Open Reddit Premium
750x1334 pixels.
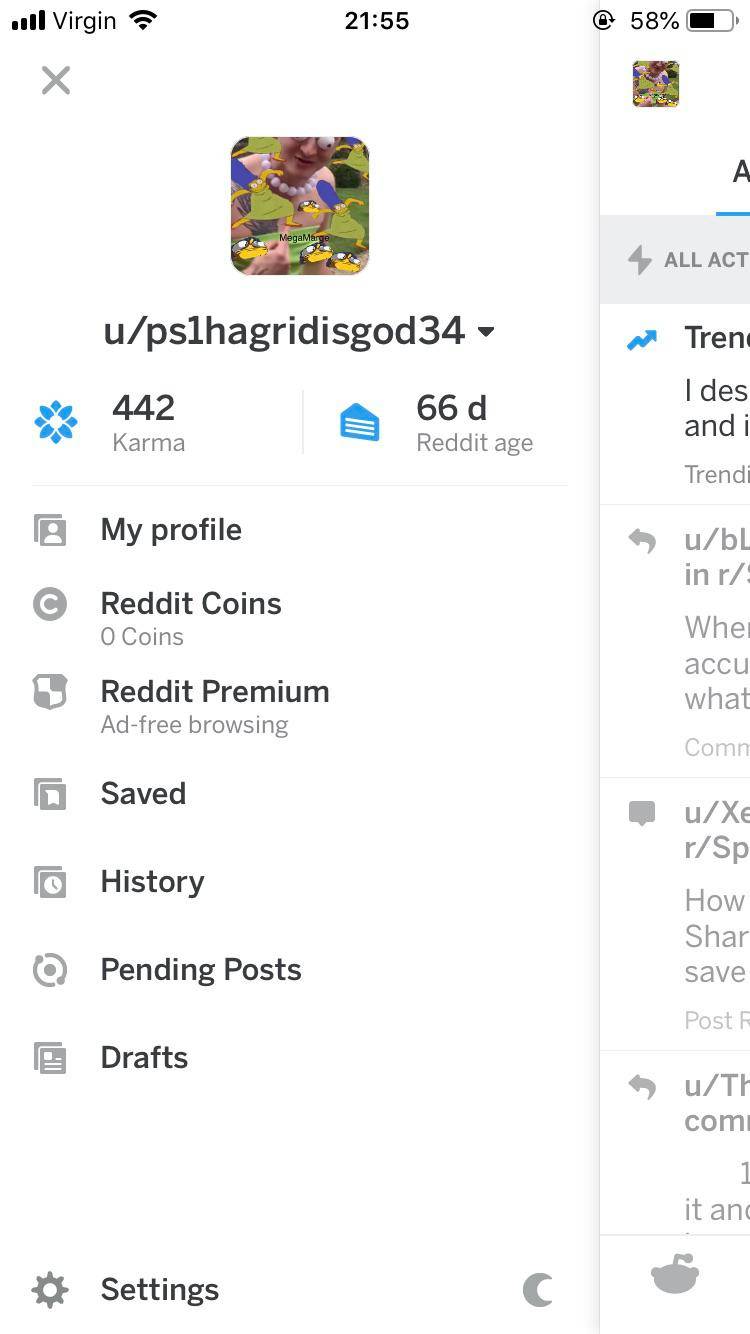pos(214,693)
